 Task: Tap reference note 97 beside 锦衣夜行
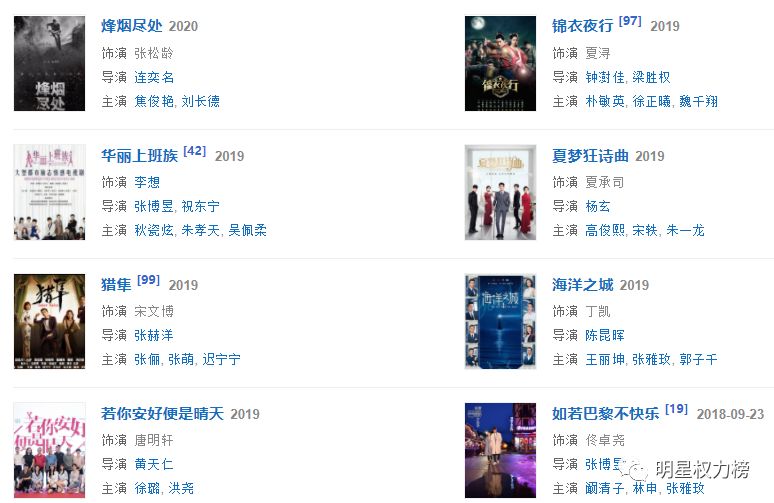coord(630,21)
